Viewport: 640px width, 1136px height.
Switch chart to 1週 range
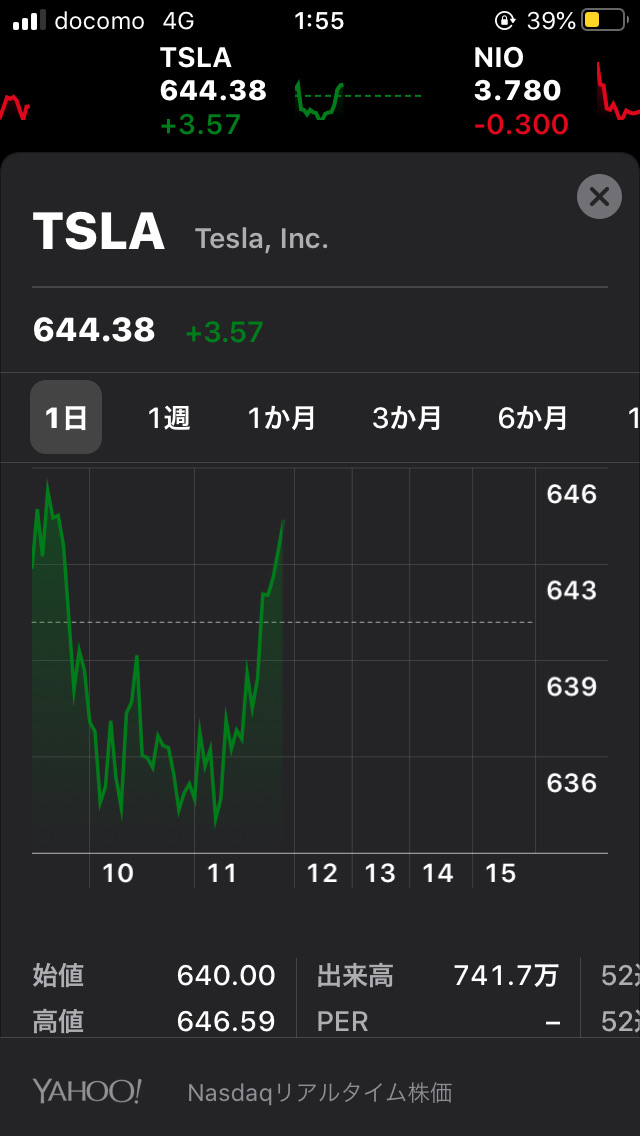coord(169,417)
